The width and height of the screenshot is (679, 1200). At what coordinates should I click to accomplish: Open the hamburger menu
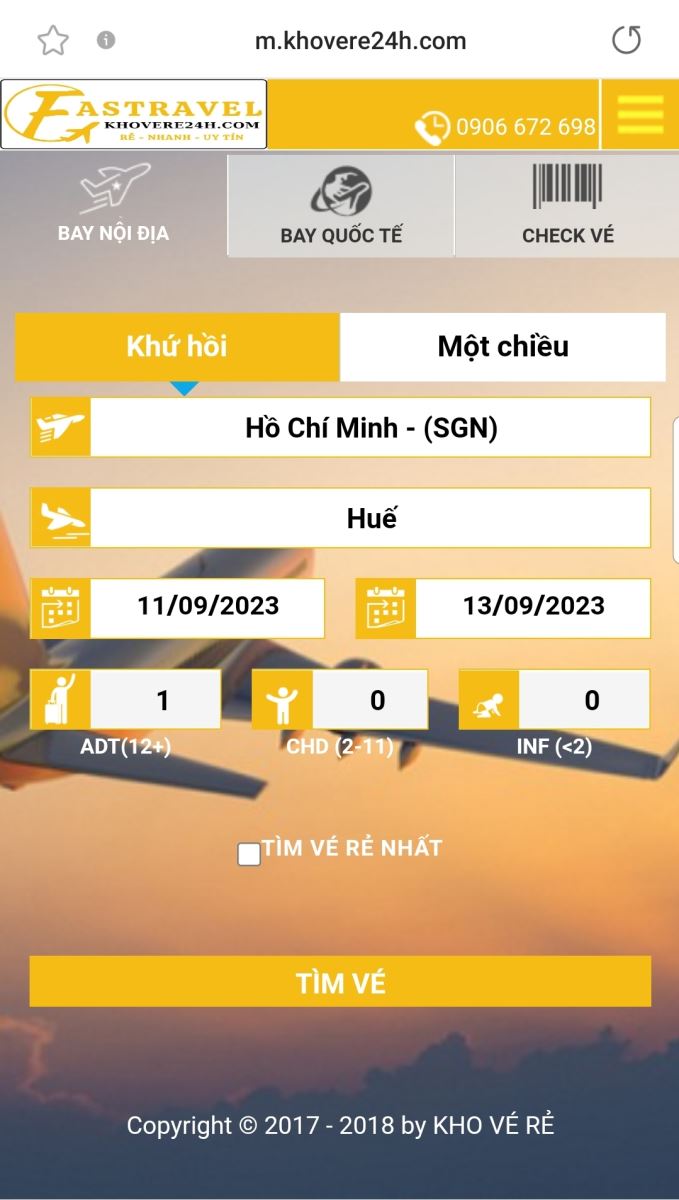640,115
